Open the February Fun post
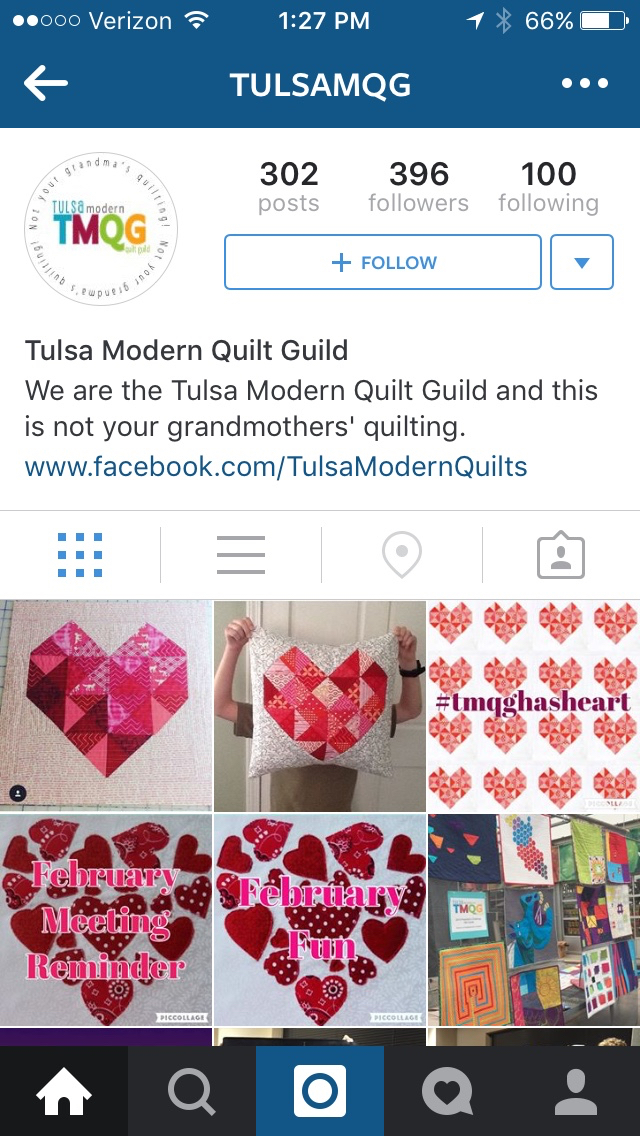This screenshot has width=640, height=1136. pos(320,920)
